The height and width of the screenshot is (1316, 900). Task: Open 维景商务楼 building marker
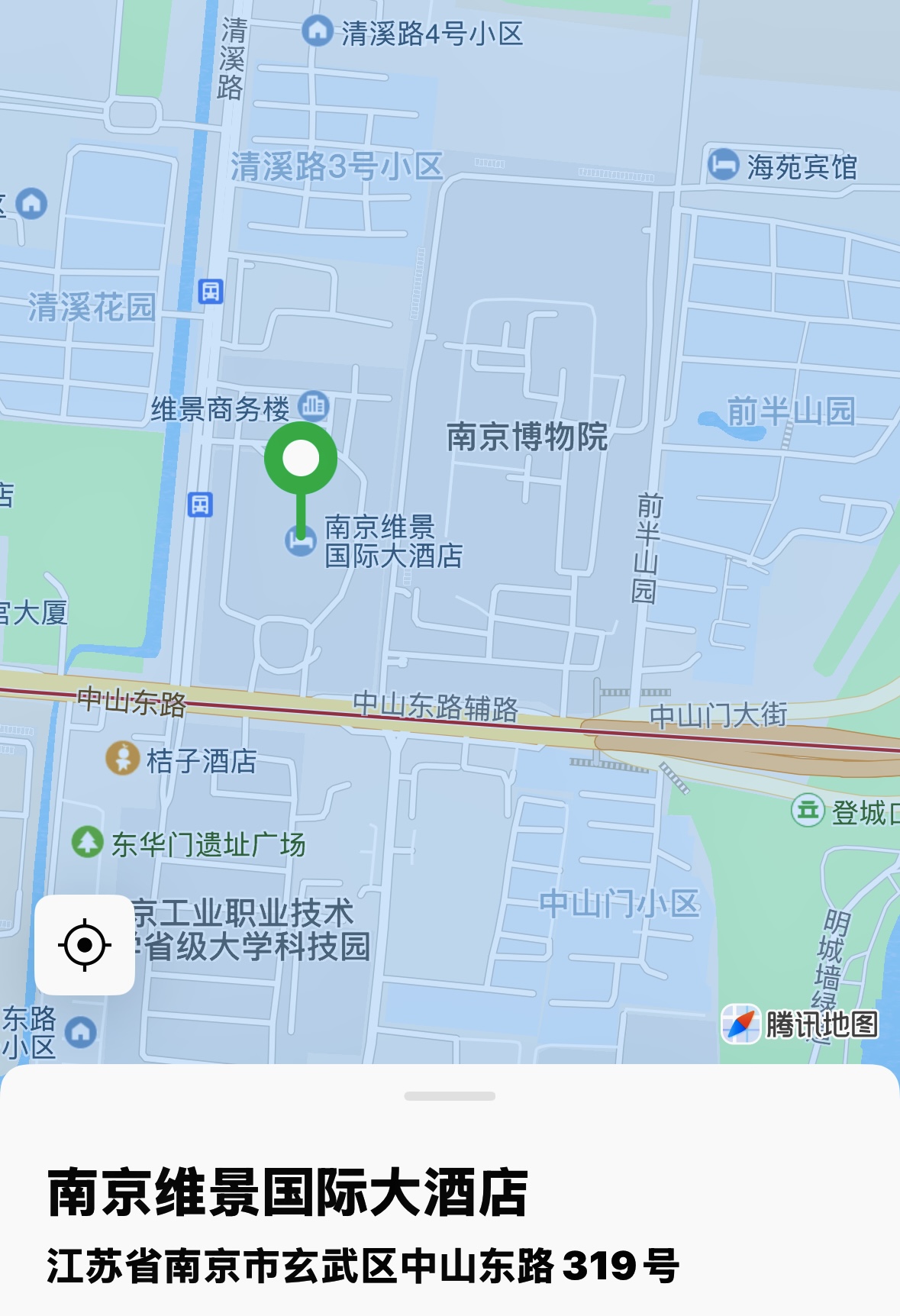coord(313,405)
